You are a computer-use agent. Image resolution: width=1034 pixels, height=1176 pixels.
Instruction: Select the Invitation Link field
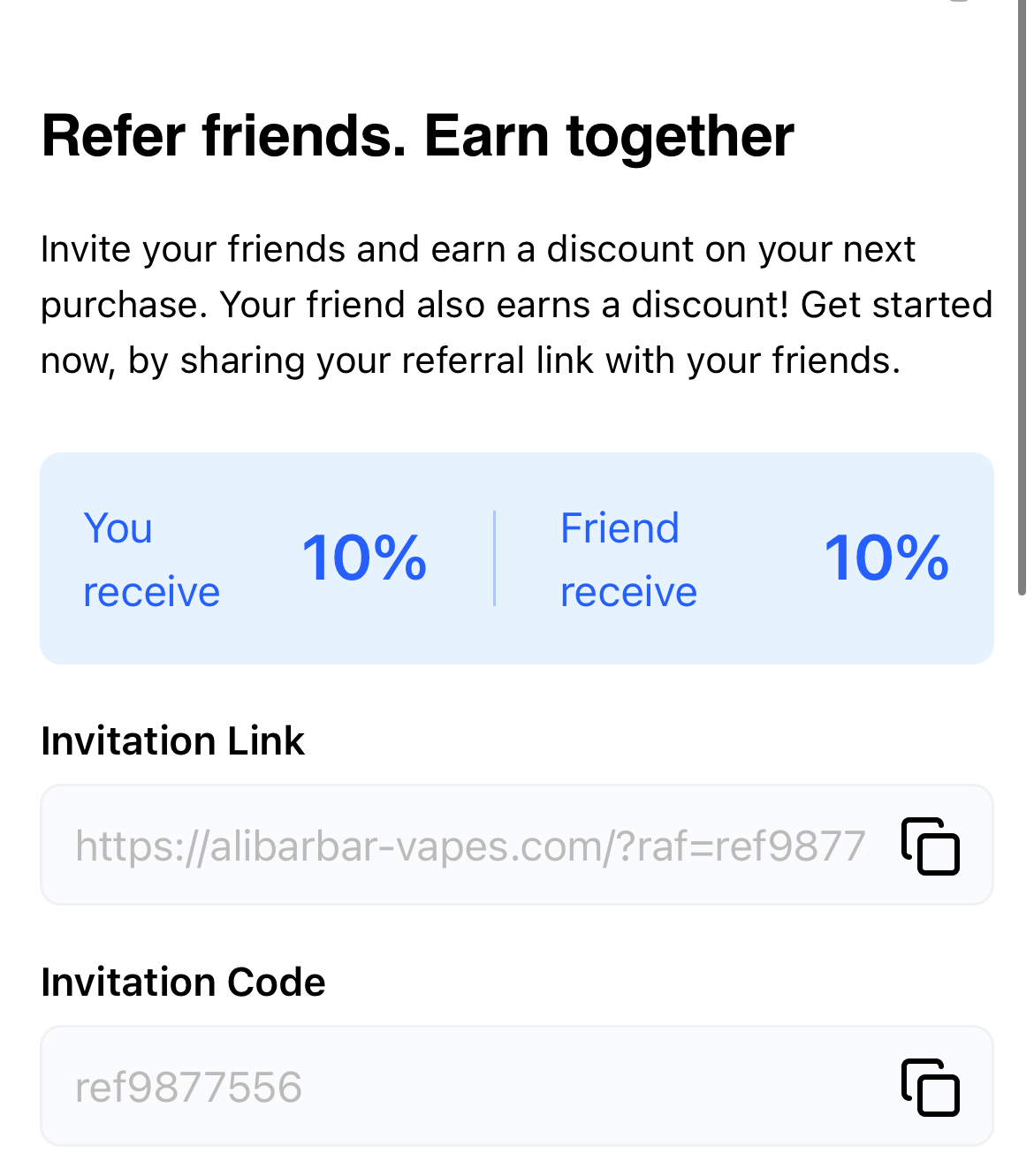(468, 846)
